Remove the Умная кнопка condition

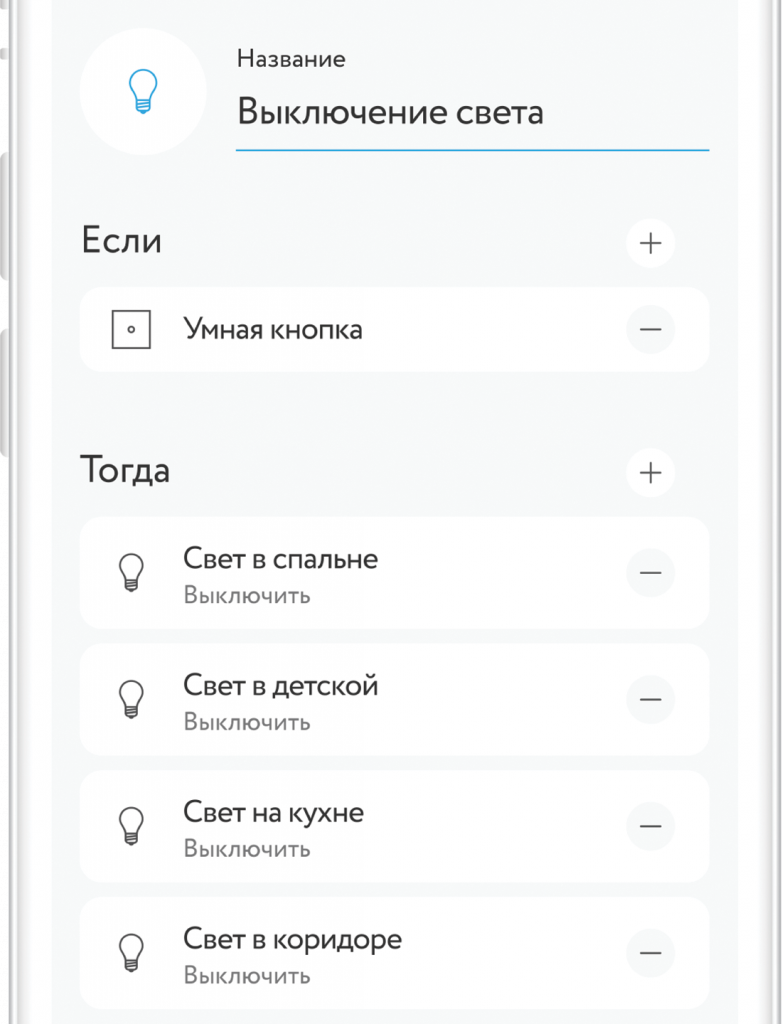tap(650, 329)
